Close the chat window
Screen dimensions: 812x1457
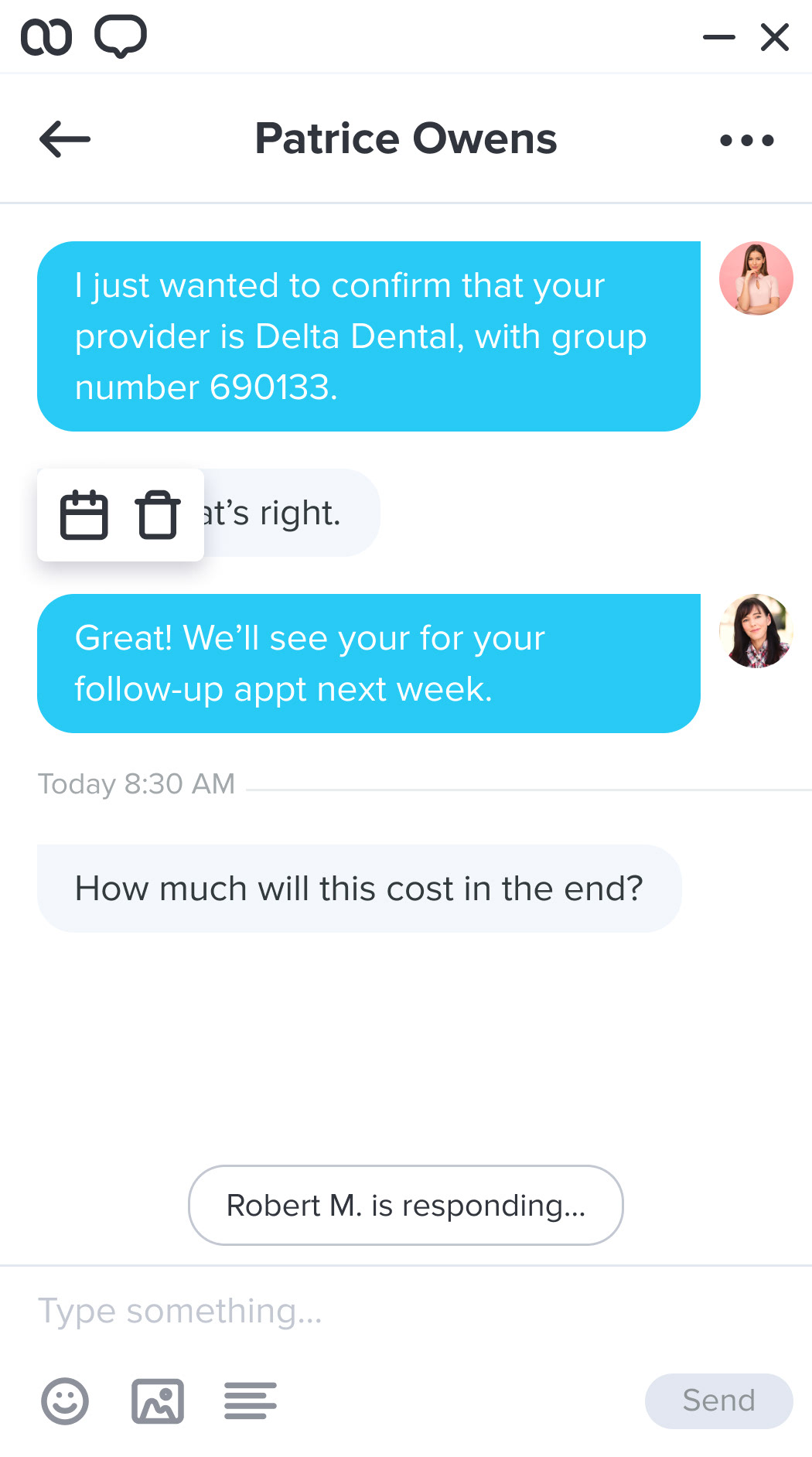[775, 37]
